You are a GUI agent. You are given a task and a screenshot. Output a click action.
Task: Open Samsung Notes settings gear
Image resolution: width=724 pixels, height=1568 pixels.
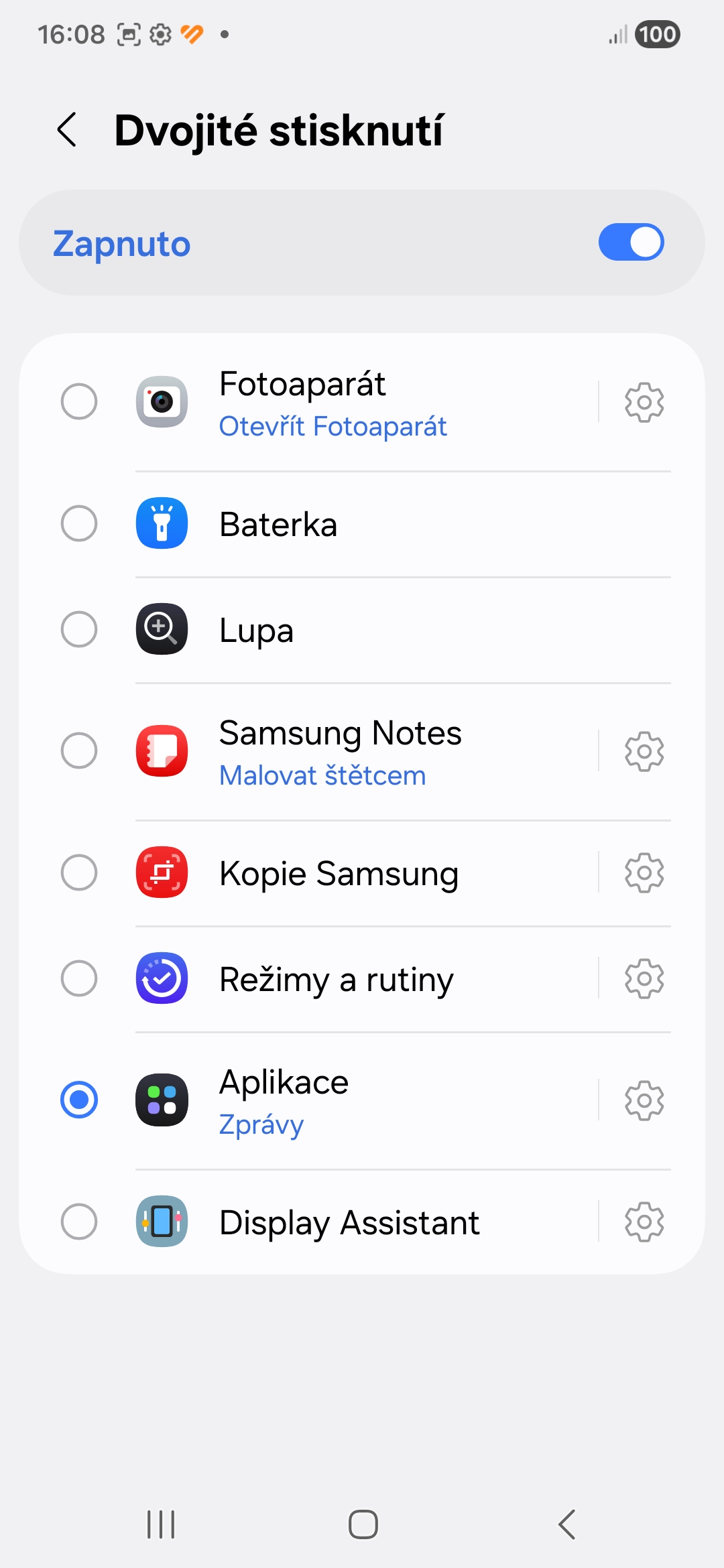point(644,751)
